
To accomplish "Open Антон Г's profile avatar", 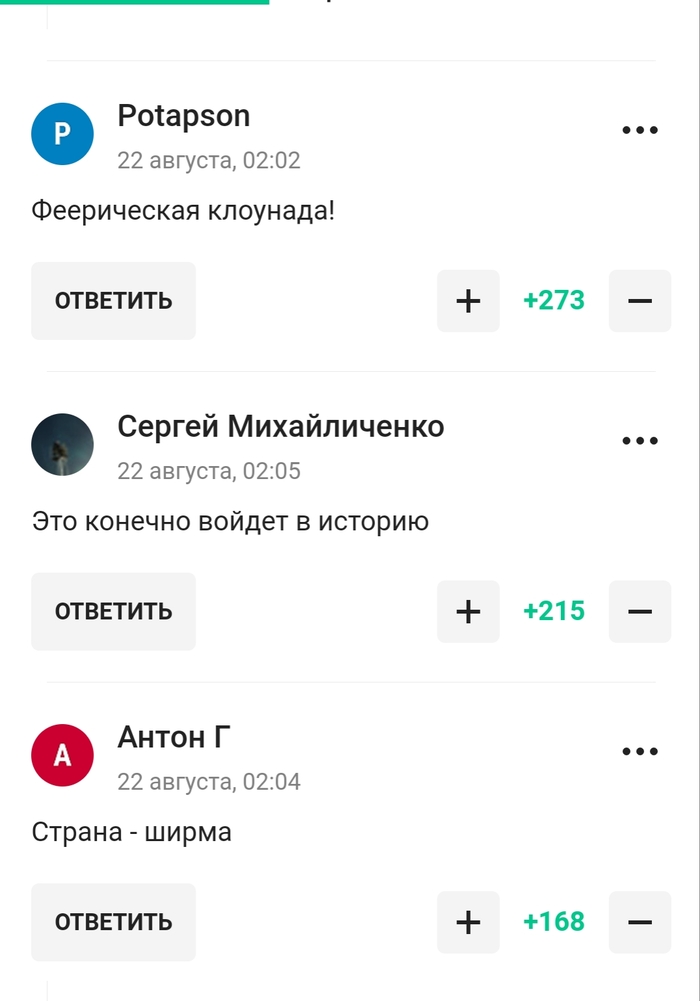I will (x=63, y=756).
